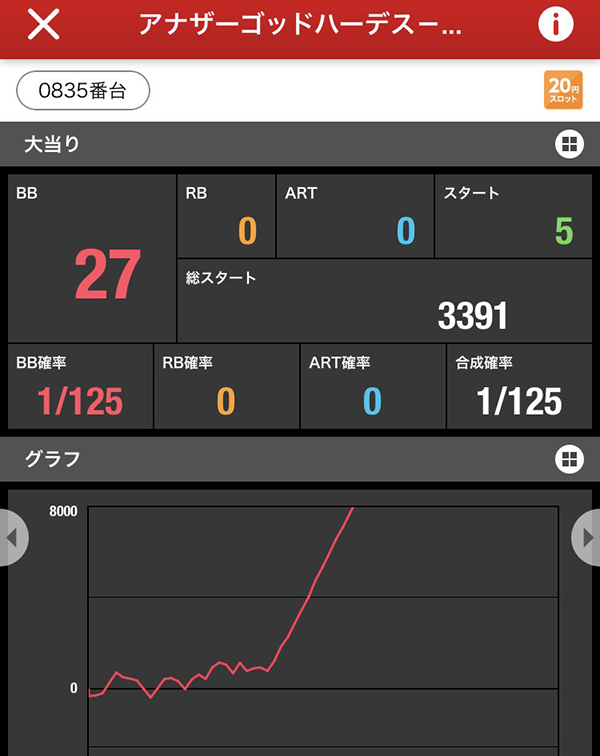Open grid view icon in 大当り section
Screen dimensions: 600x756
(568, 145)
